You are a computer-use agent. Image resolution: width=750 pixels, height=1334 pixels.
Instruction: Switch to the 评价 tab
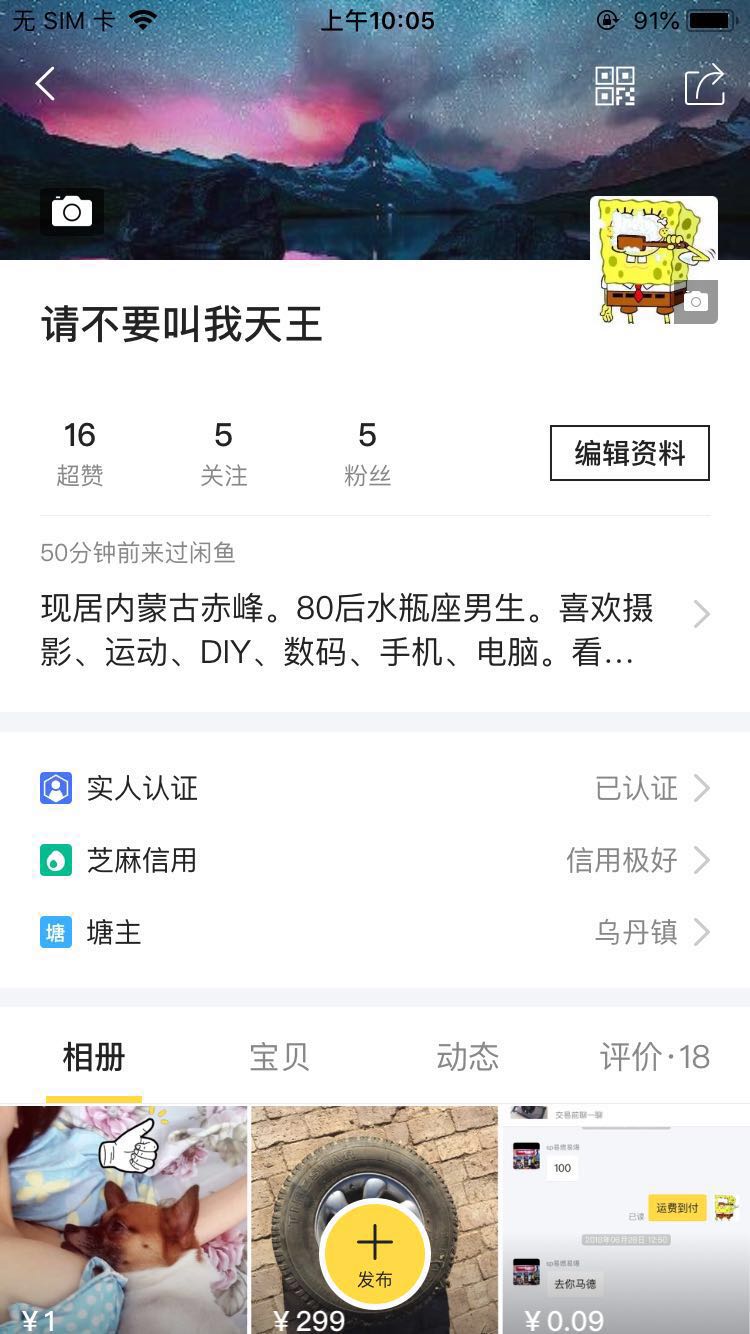(x=654, y=1057)
